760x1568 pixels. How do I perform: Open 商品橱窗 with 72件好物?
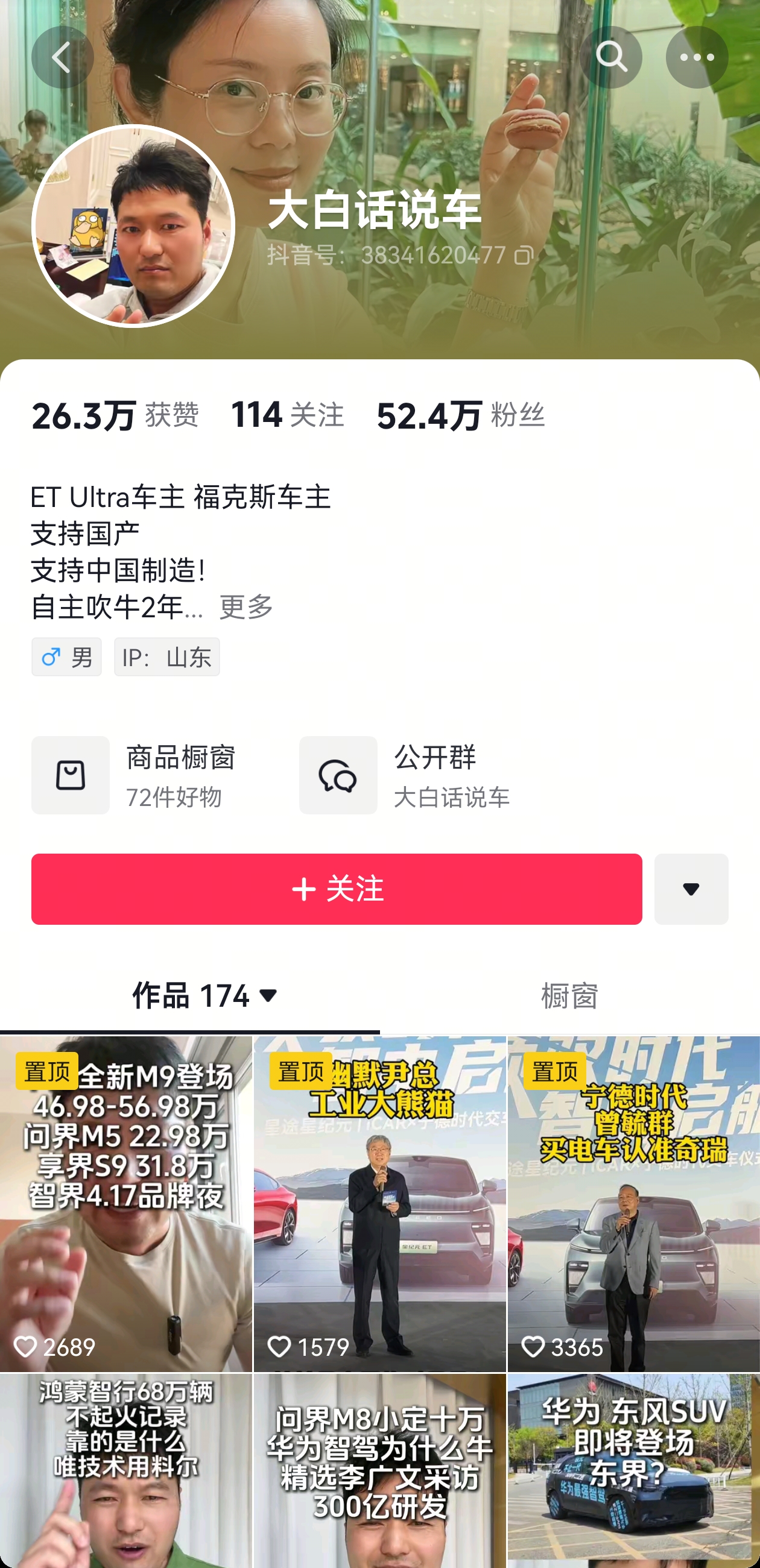(134, 775)
